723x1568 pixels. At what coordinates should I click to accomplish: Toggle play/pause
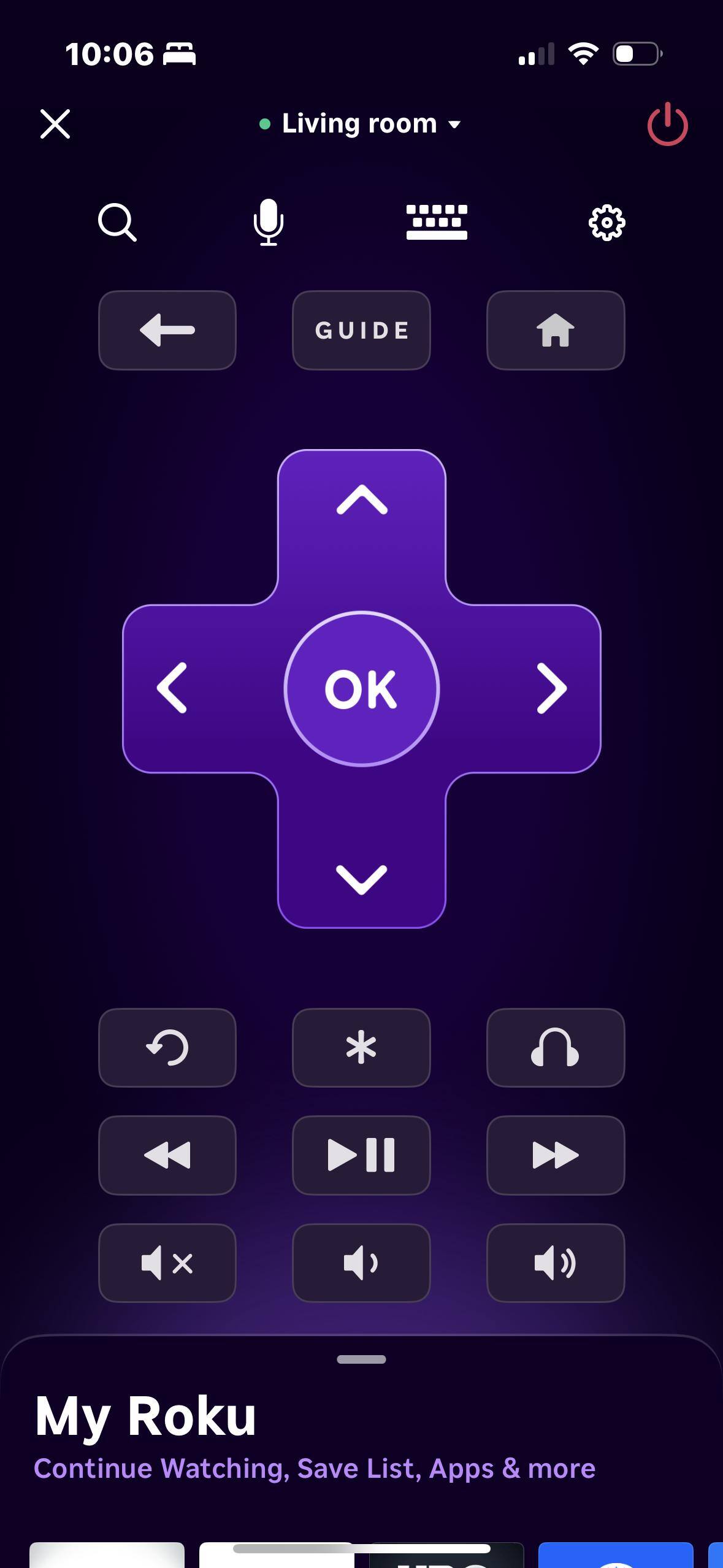click(x=361, y=1155)
